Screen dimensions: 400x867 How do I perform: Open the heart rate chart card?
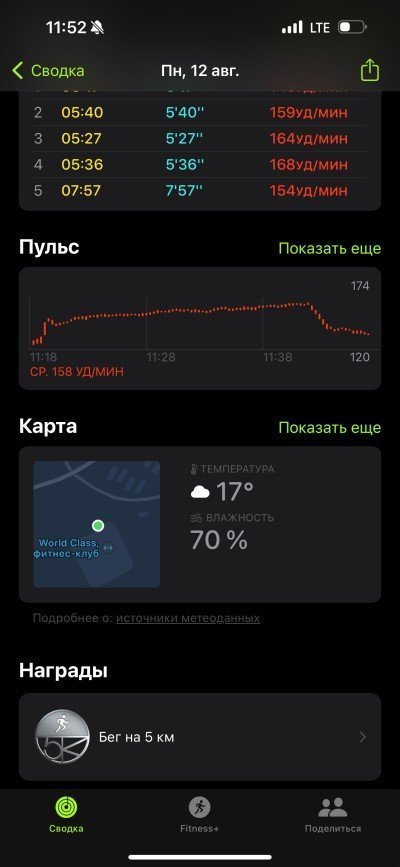[x=200, y=328]
